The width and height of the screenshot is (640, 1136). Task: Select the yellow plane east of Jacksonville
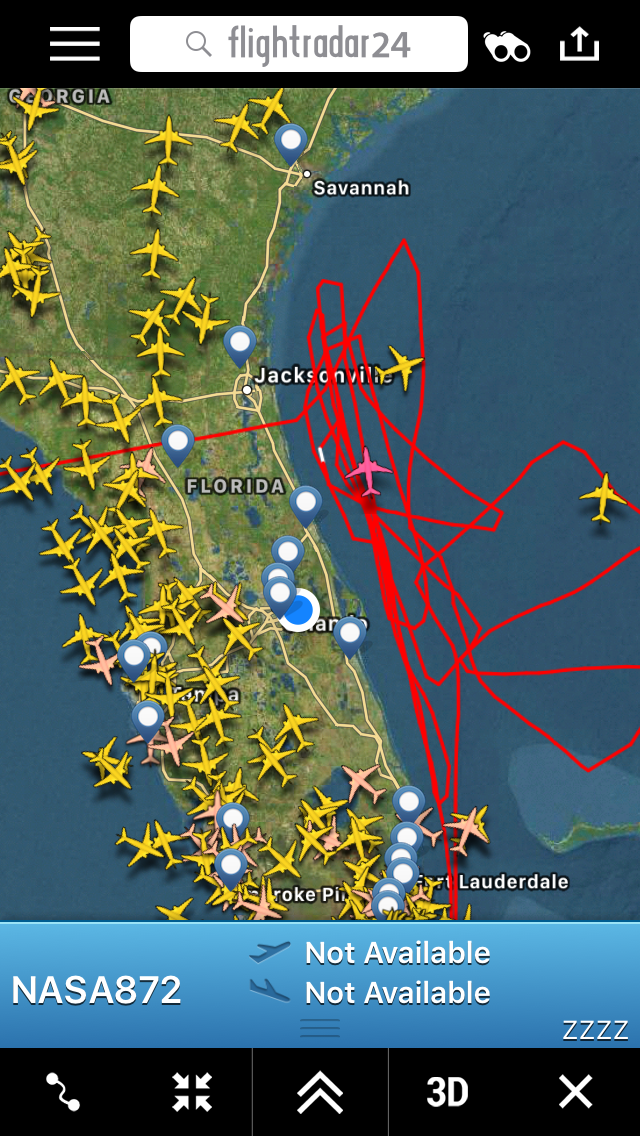[x=402, y=365]
